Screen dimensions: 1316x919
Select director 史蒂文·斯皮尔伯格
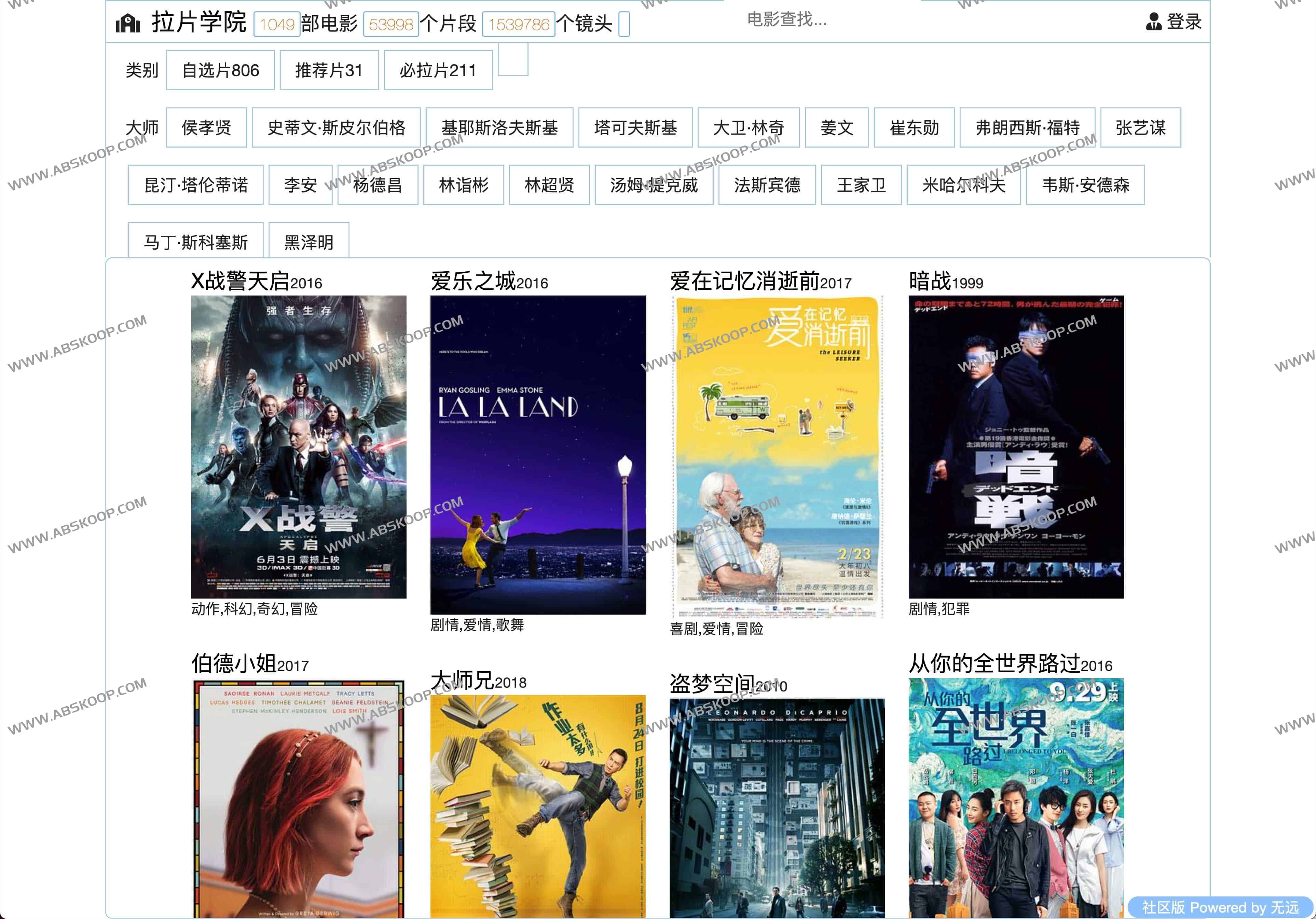[336, 128]
